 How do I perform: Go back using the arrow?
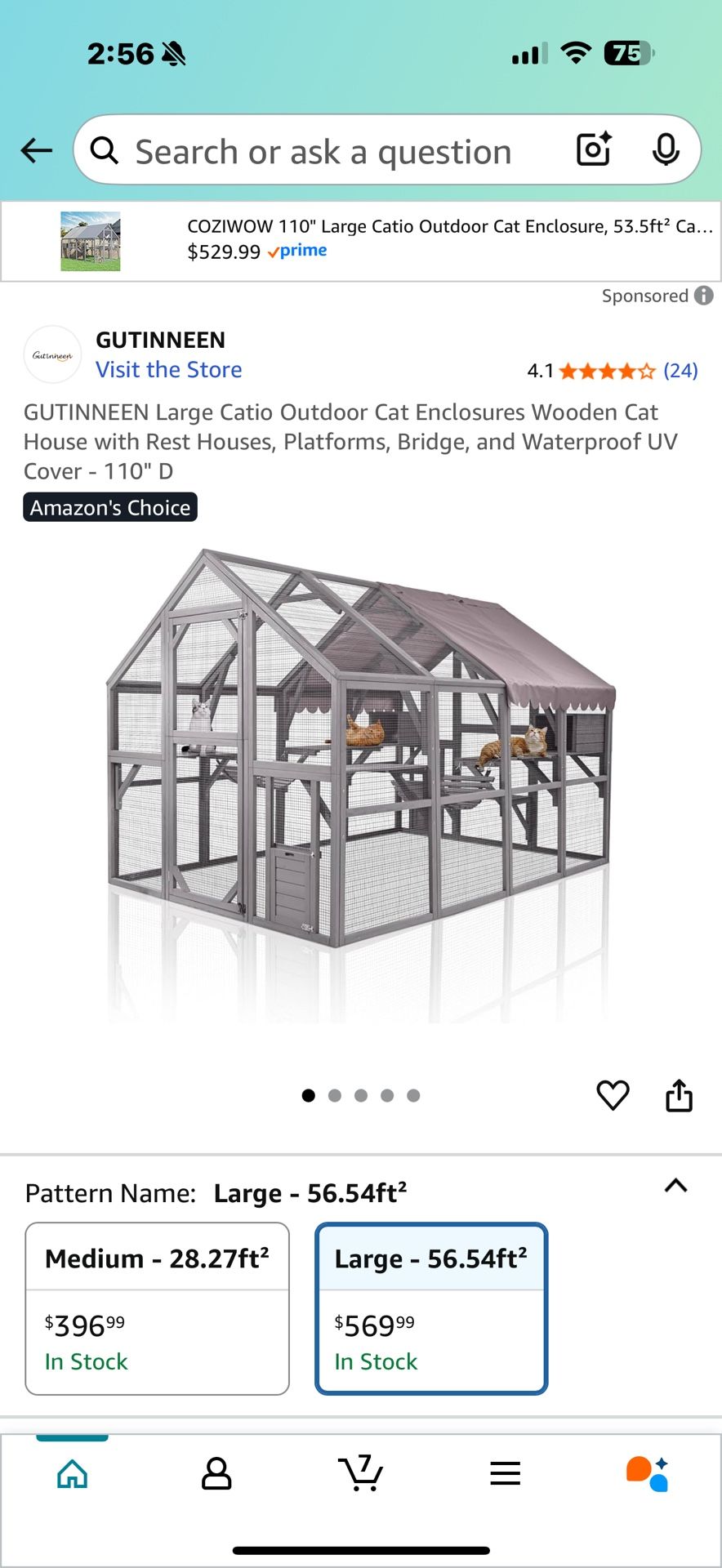37,150
